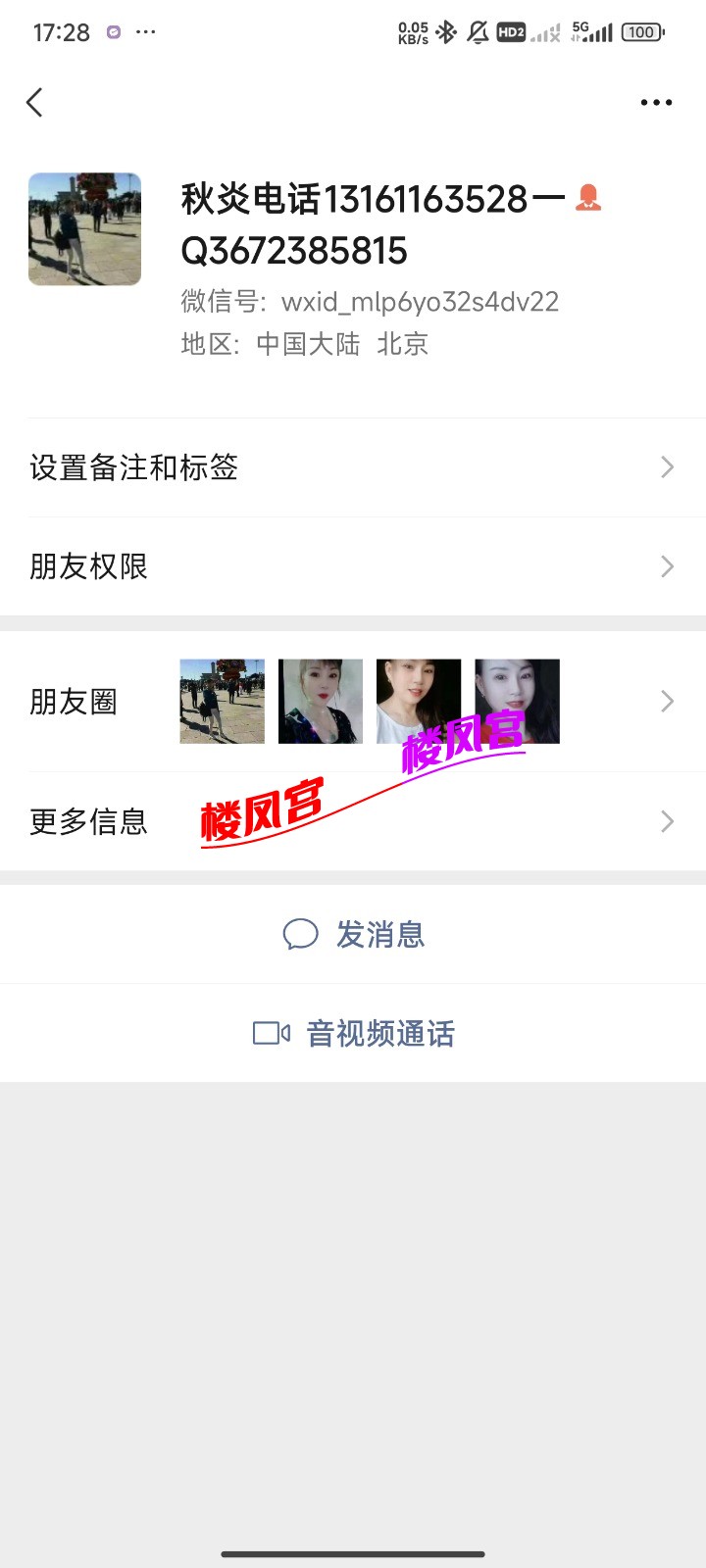Viewport: 706px width, 1568px height.
Task: Tap 发消息 to send a message
Action: [354, 935]
